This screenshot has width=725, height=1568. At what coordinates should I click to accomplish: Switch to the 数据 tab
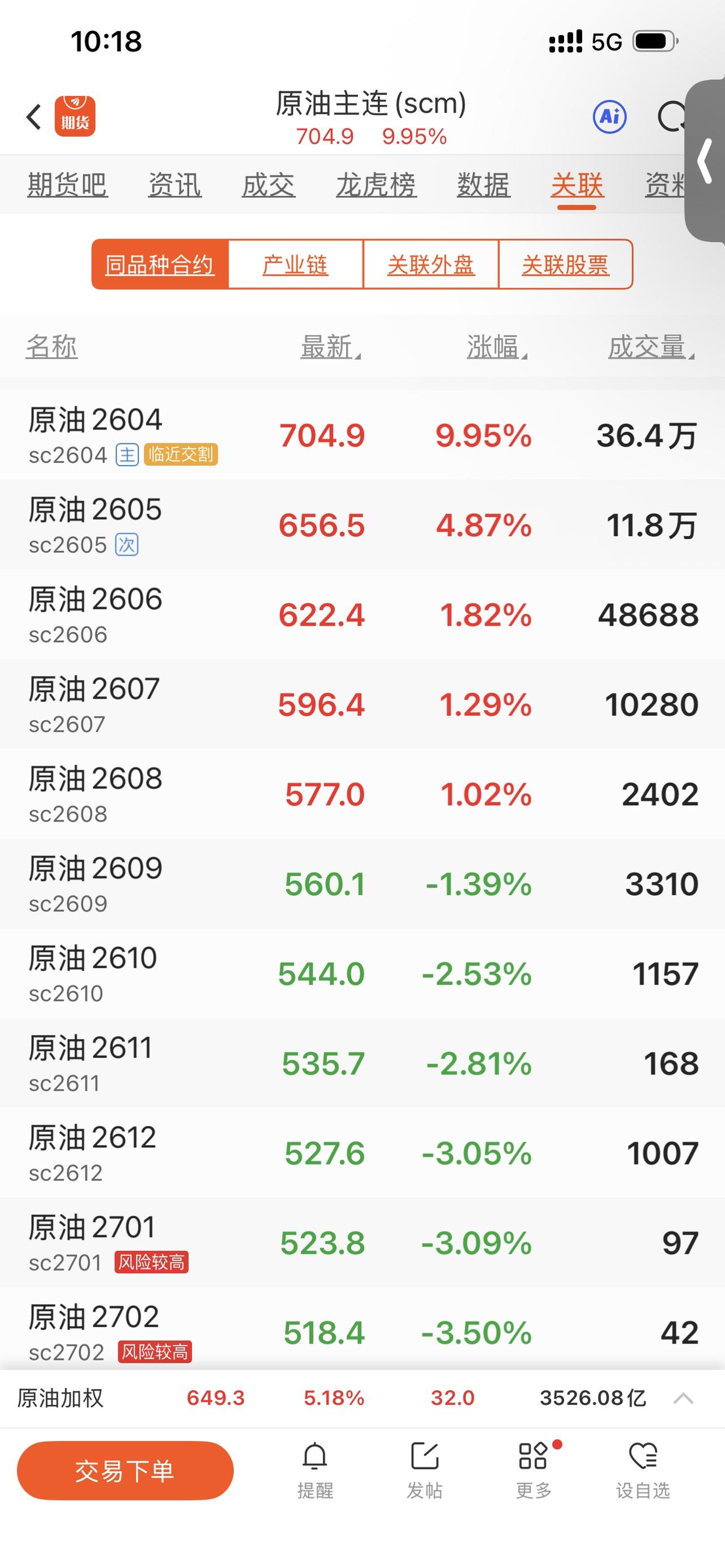(483, 186)
